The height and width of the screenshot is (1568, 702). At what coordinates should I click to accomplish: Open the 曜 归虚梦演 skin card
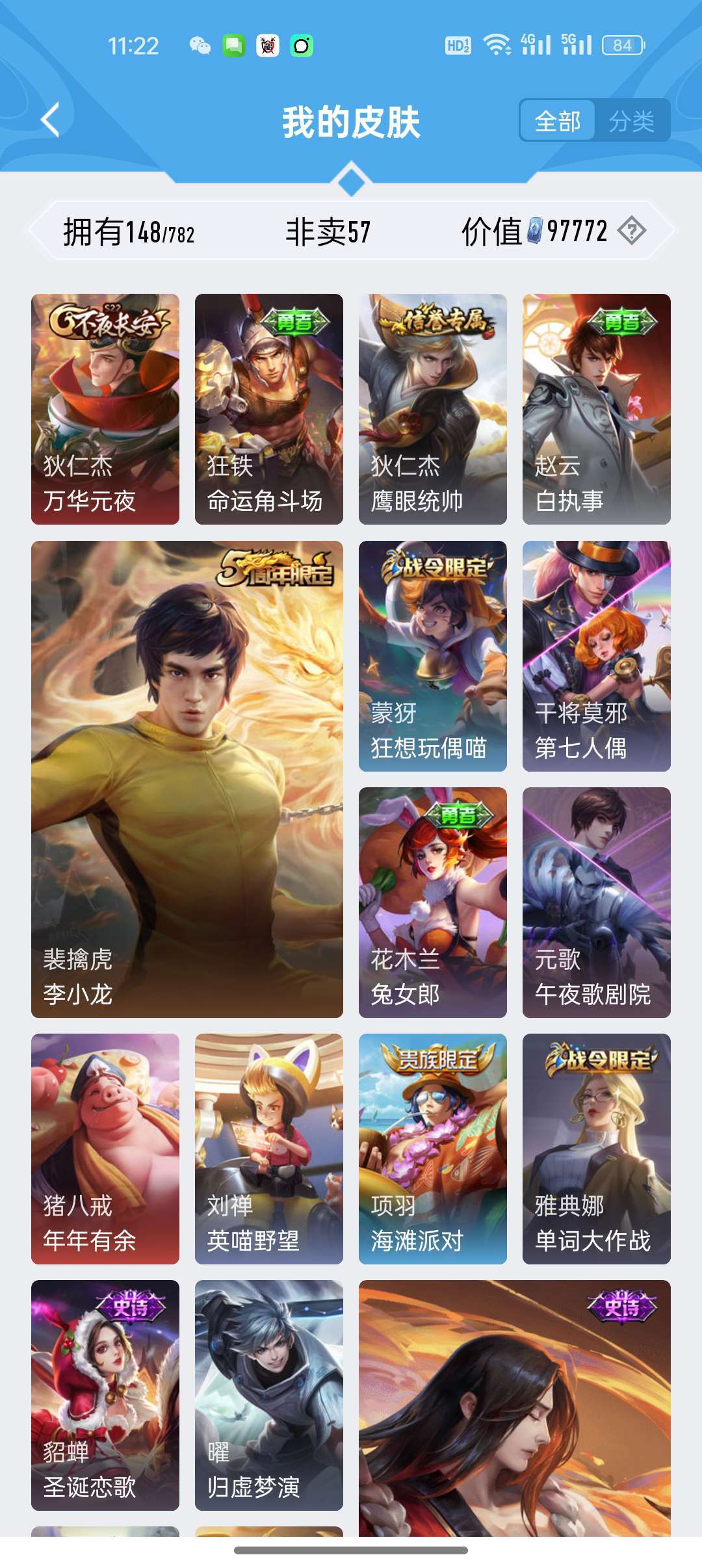[x=269, y=1395]
